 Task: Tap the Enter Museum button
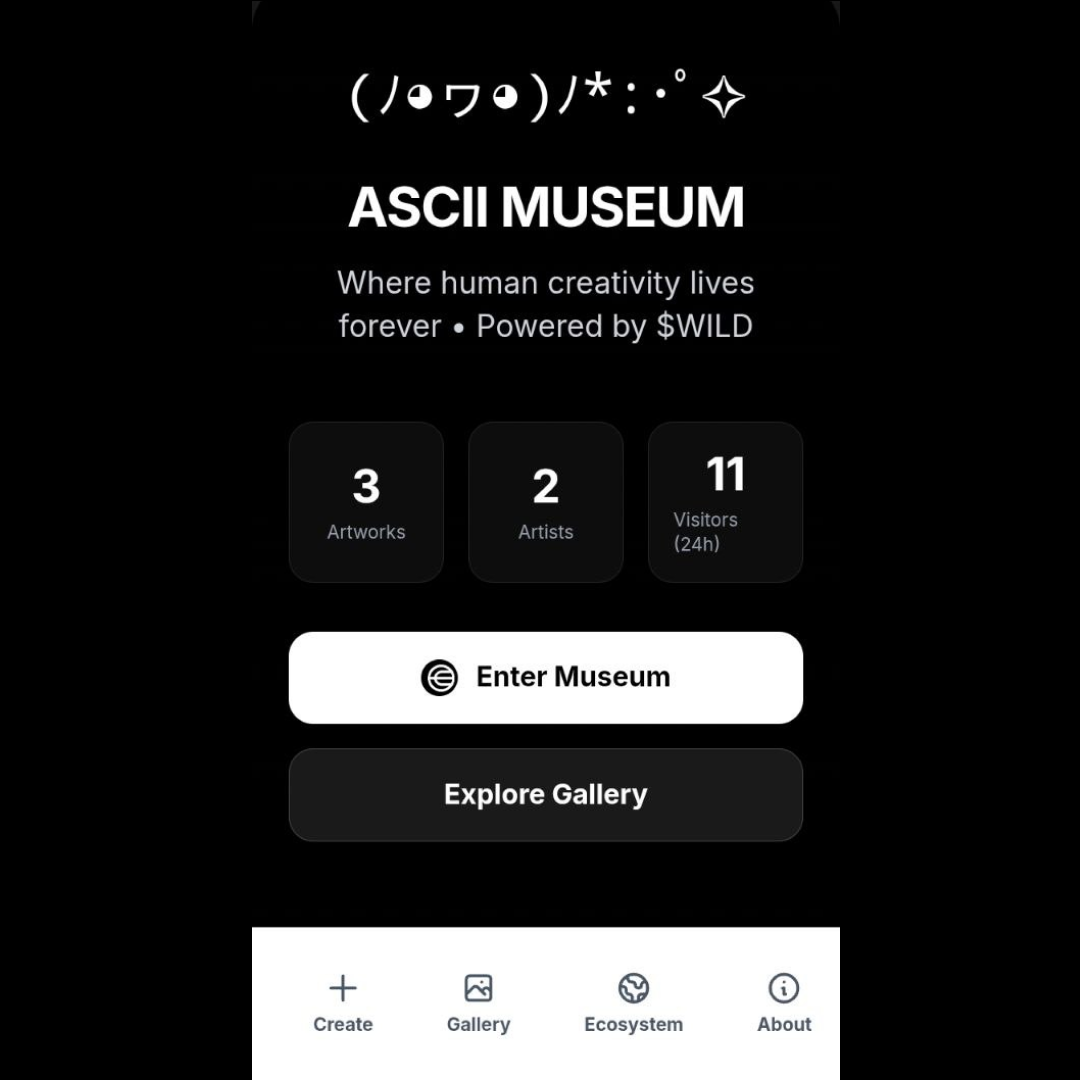(545, 677)
